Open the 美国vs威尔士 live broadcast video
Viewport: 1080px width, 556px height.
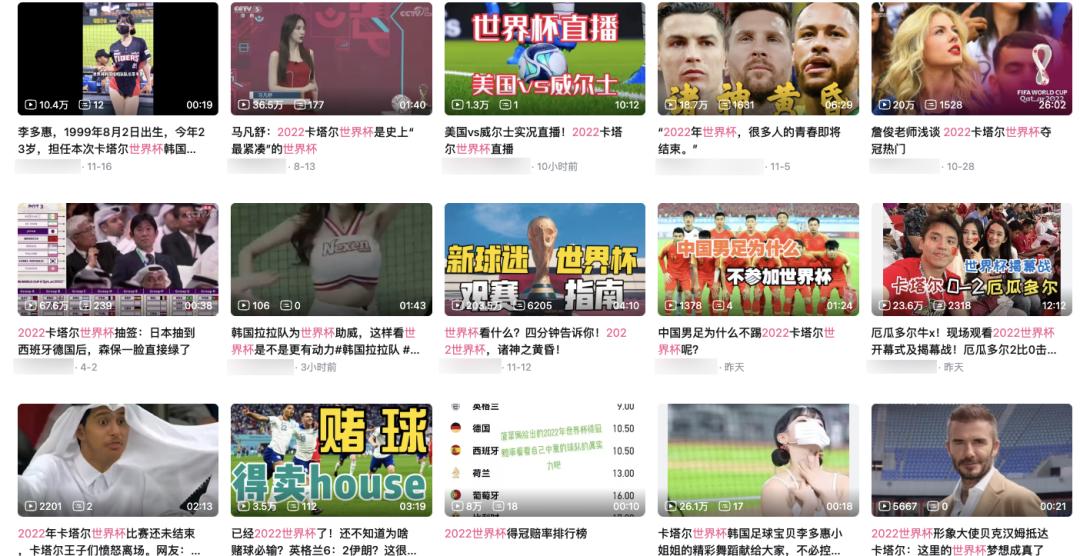click(544, 58)
